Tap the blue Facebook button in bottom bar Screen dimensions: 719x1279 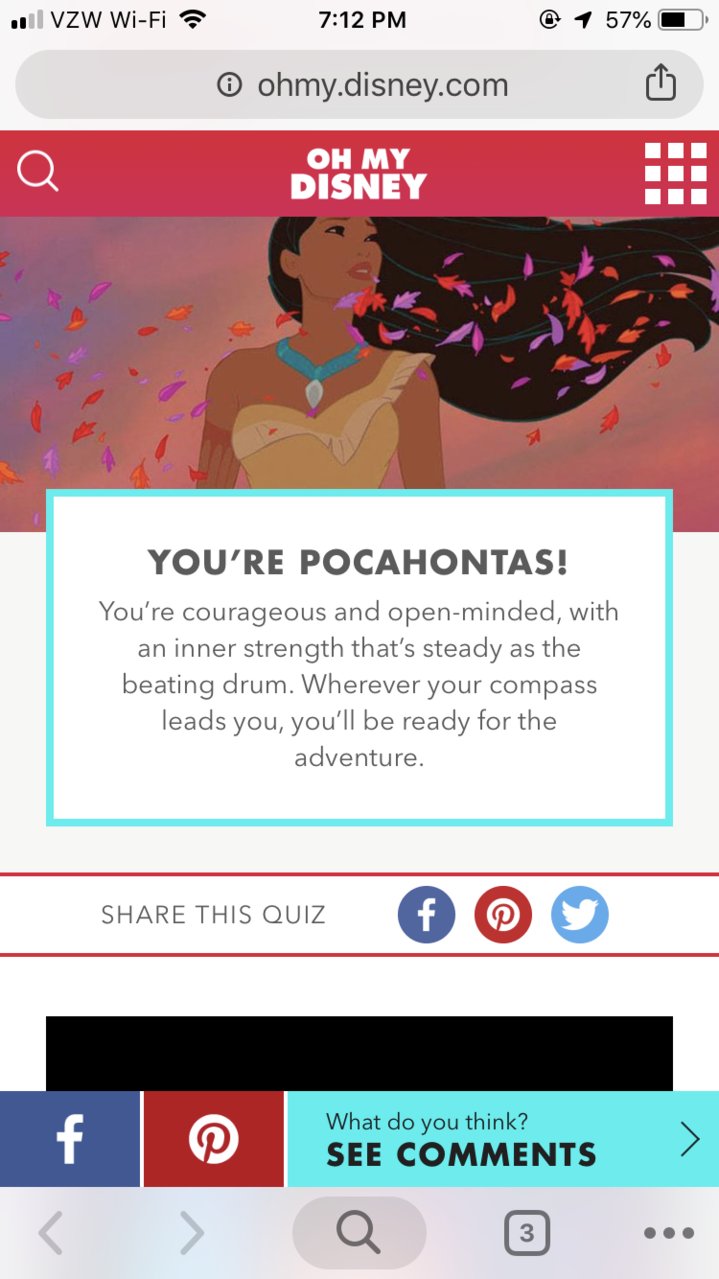click(x=70, y=1139)
